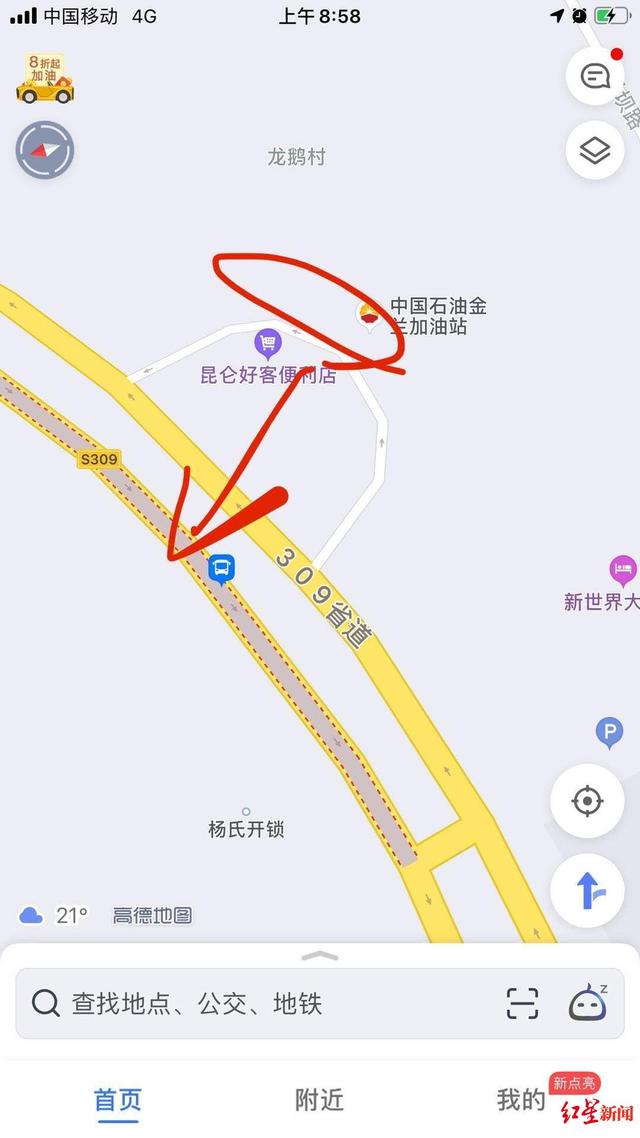The height and width of the screenshot is (1138, 640).
Task: Open the messages chat bubble icon
Action: (x=595, y=76)
